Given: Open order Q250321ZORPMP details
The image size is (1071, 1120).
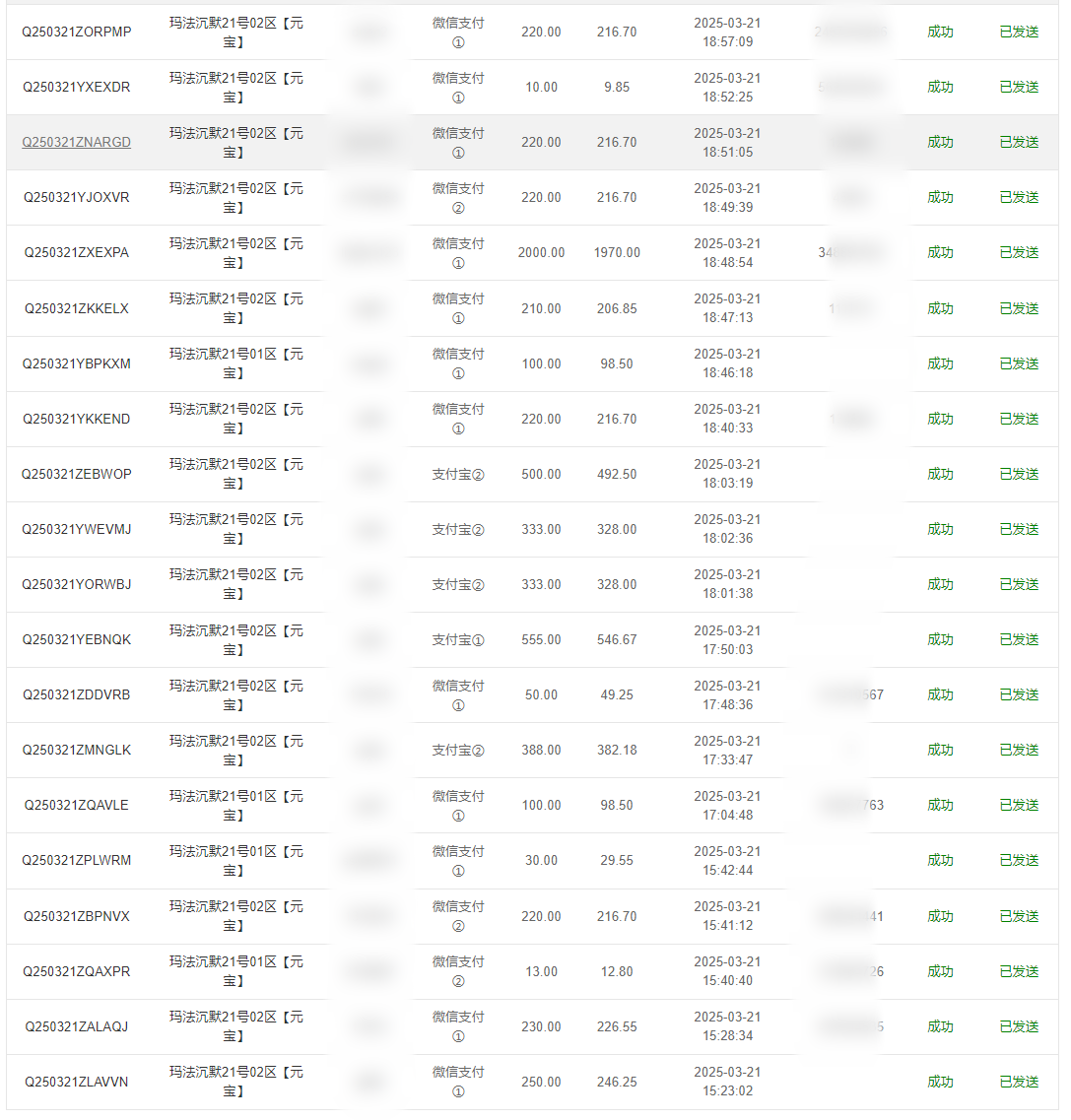Looking at the screenshot, I should [77, 33].
